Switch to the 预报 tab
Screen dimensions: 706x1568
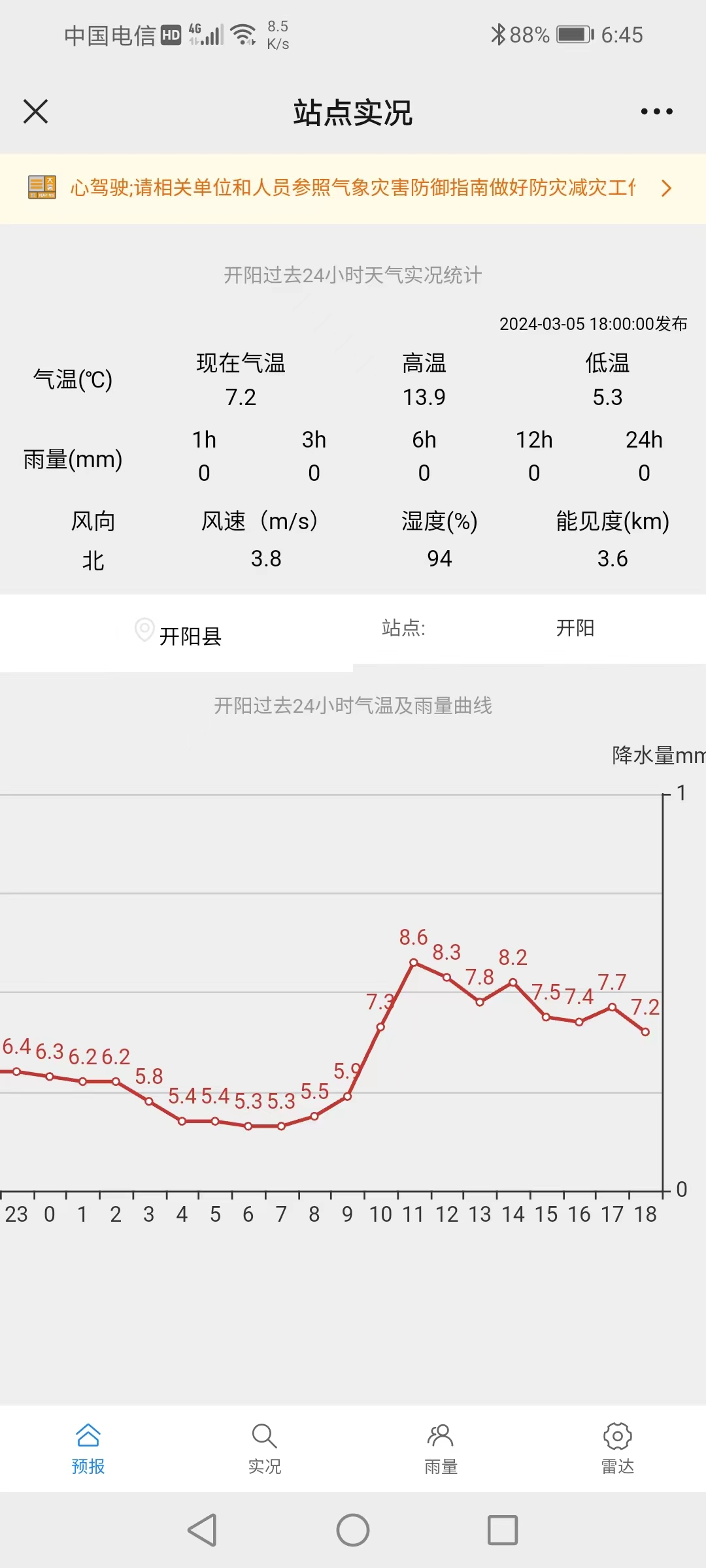point(88,1449)
